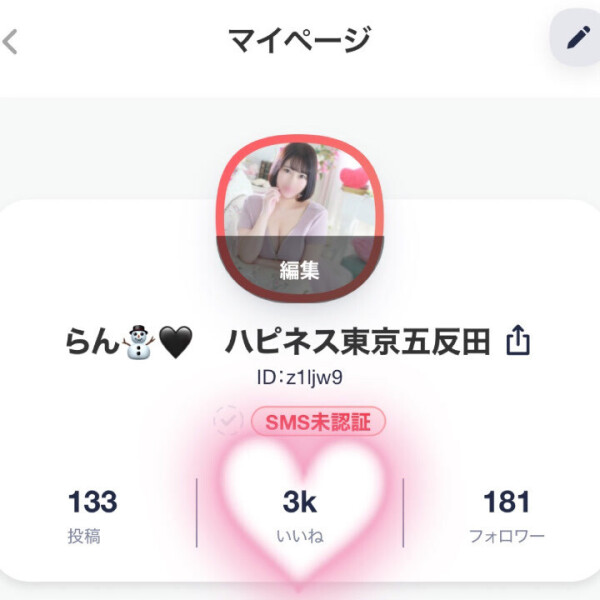This screenshot has height=600, width=600.
Task: Open the 181 フォロワー list
Action: click(x=506, y=515)
